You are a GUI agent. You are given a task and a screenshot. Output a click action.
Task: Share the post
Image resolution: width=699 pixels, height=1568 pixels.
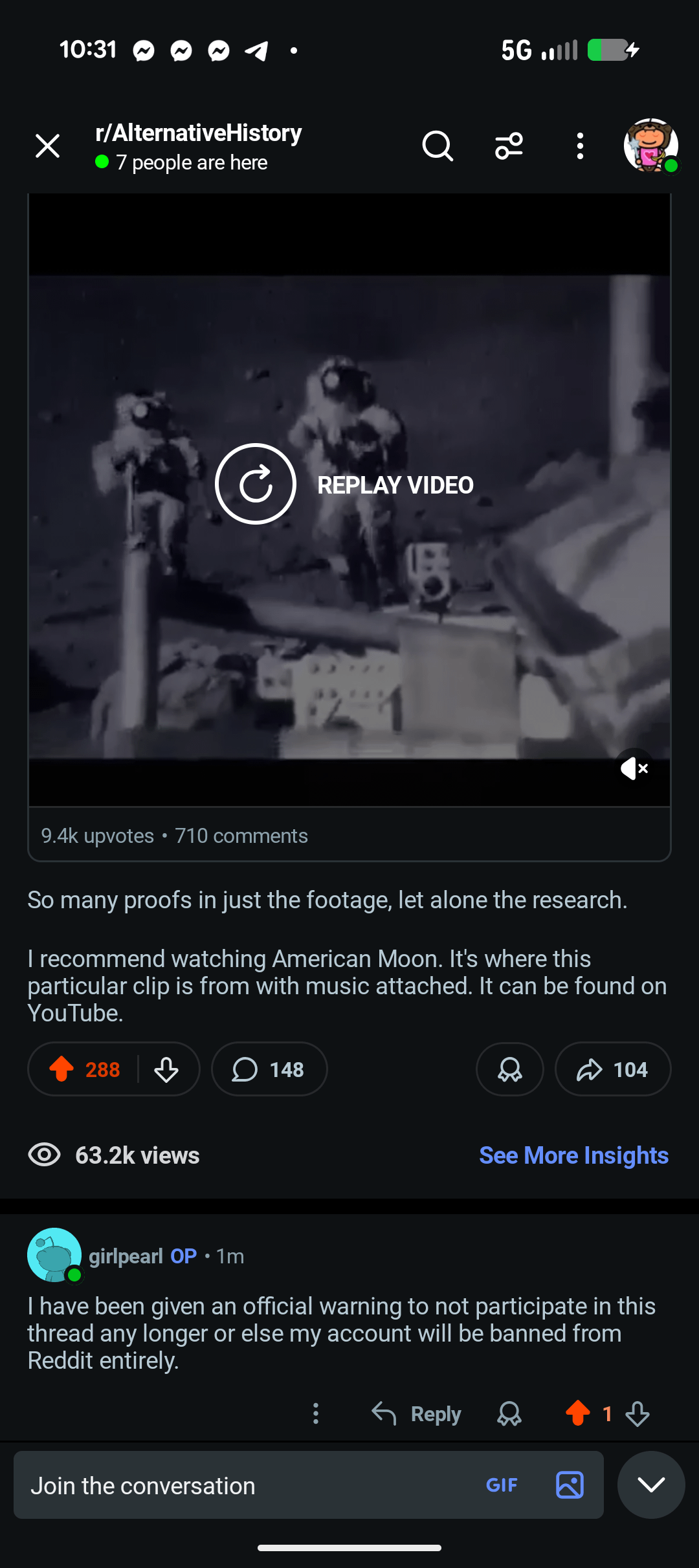tap(612, 1069)
